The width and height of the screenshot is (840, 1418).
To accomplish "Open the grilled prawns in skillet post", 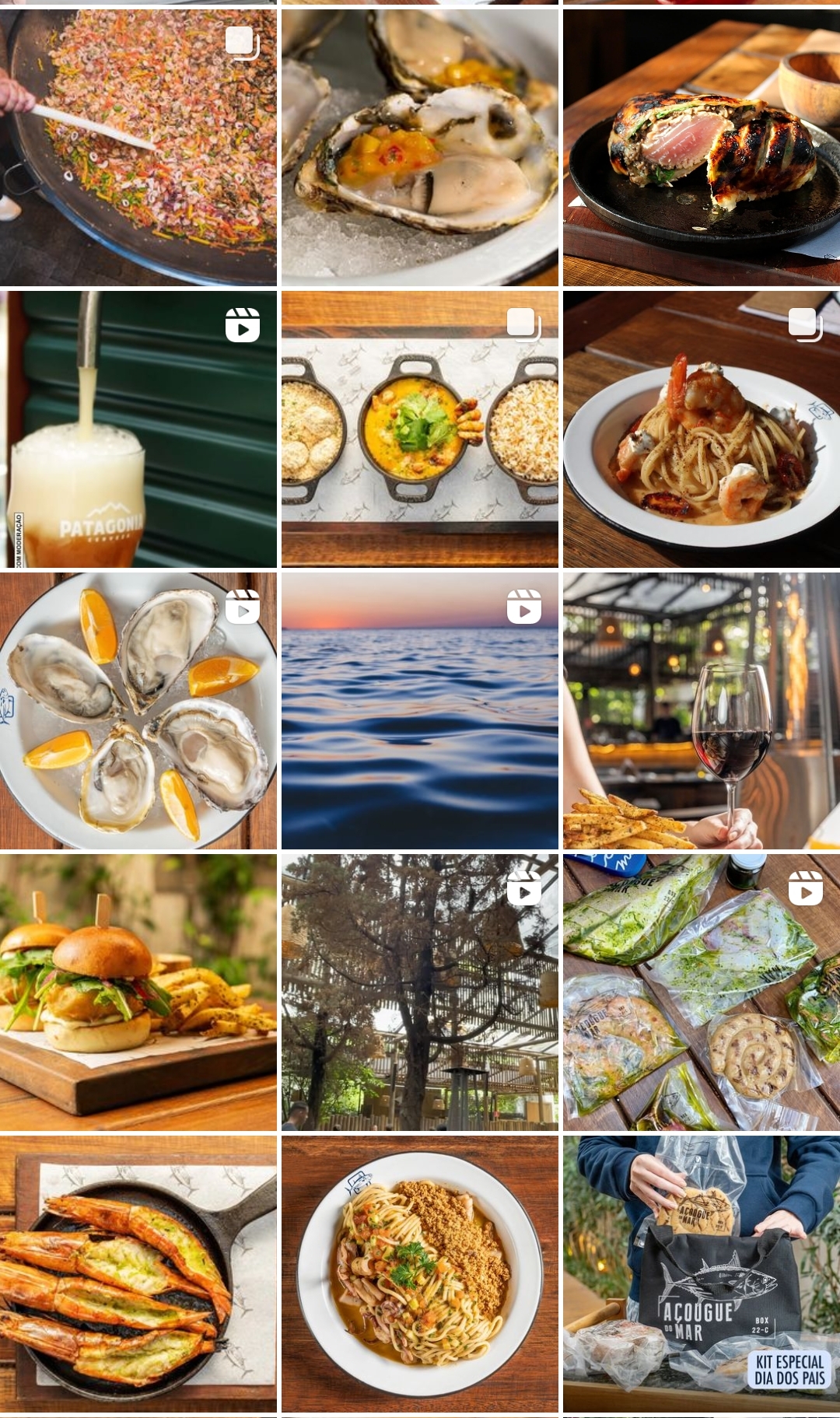I will [x=138, y=1274].
